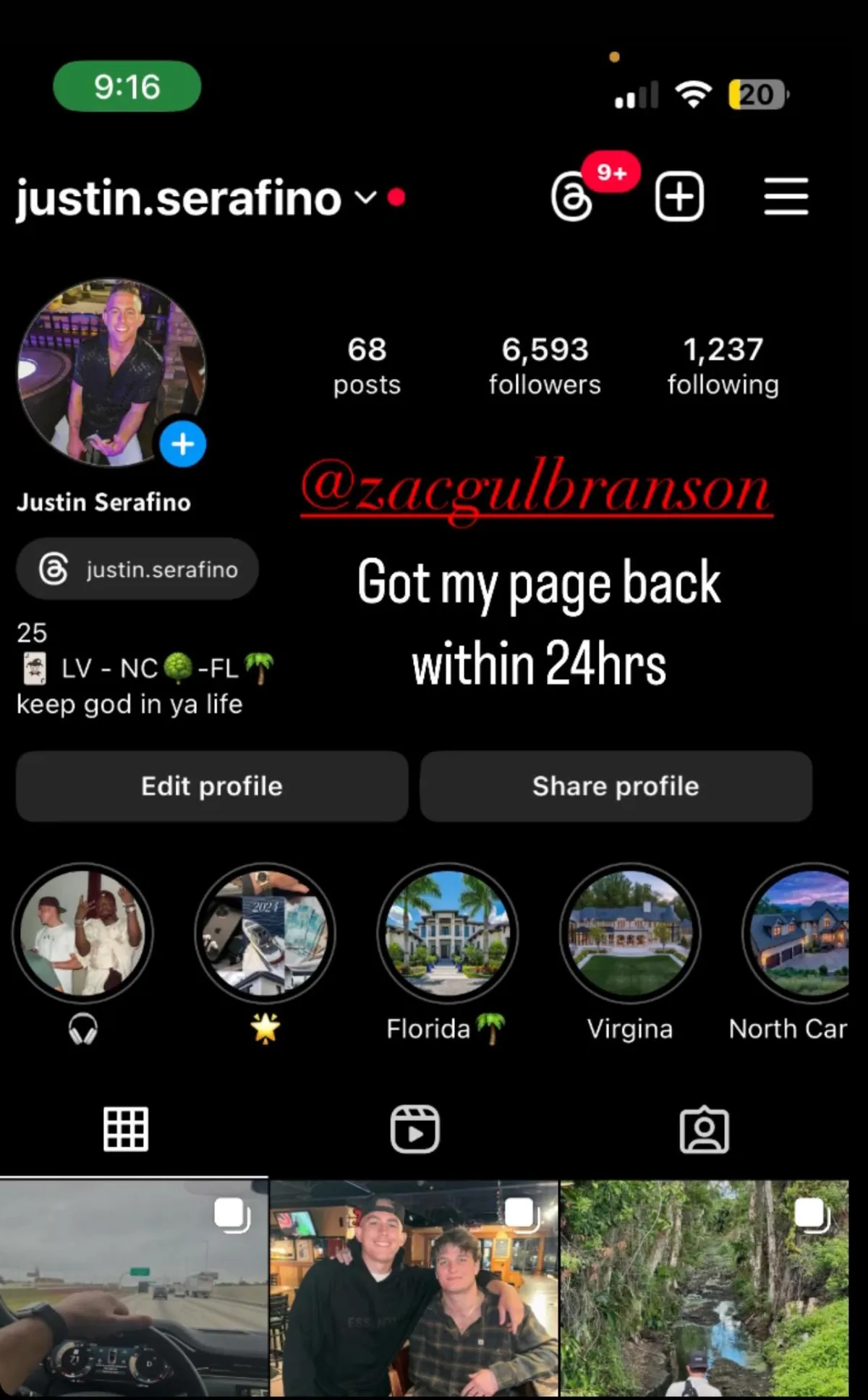Select the posts grid tab
The height and width of the screenshot is (1400, 868).
[126, 1129]
